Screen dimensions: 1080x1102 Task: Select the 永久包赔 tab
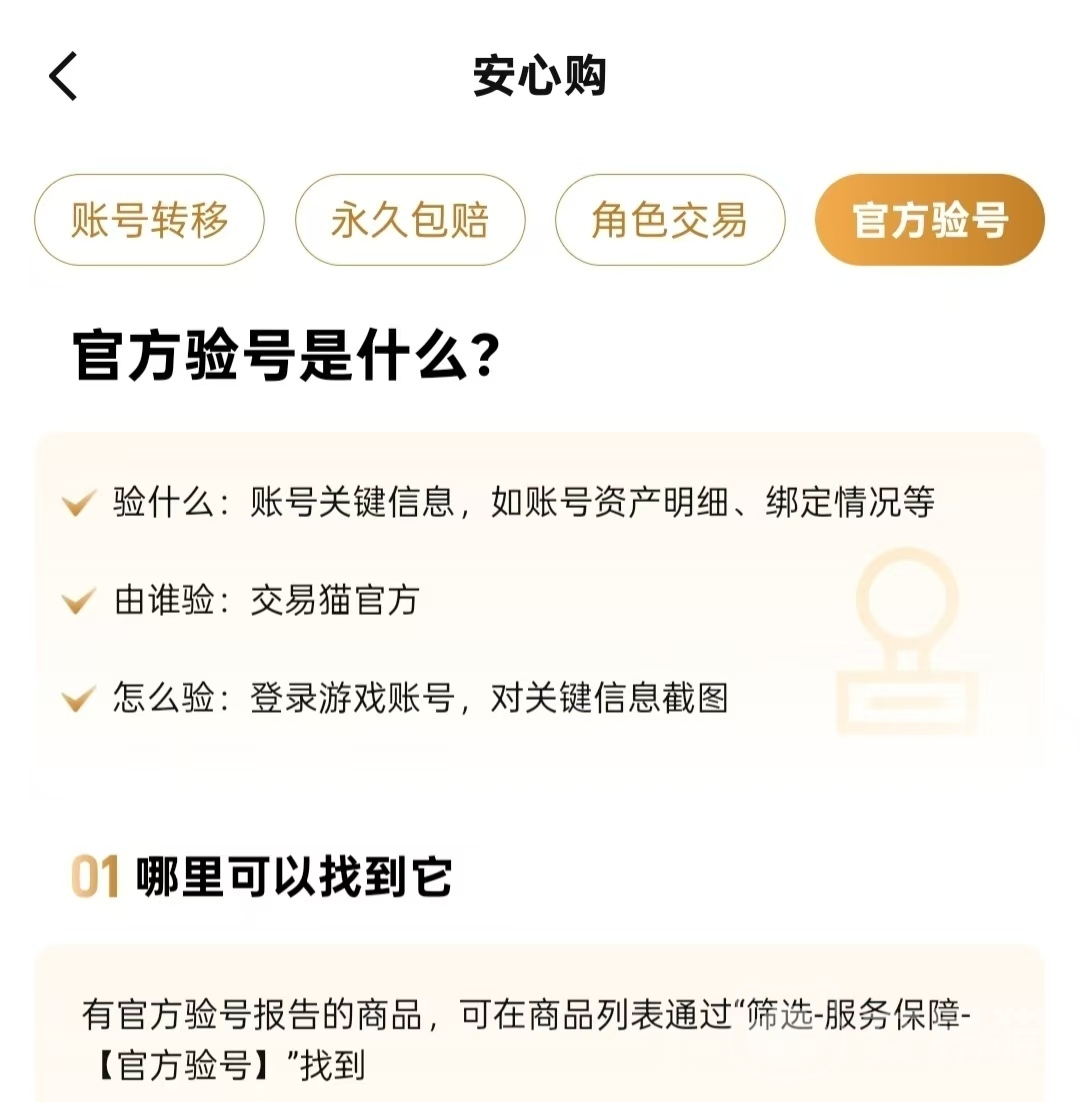point(410,220)
